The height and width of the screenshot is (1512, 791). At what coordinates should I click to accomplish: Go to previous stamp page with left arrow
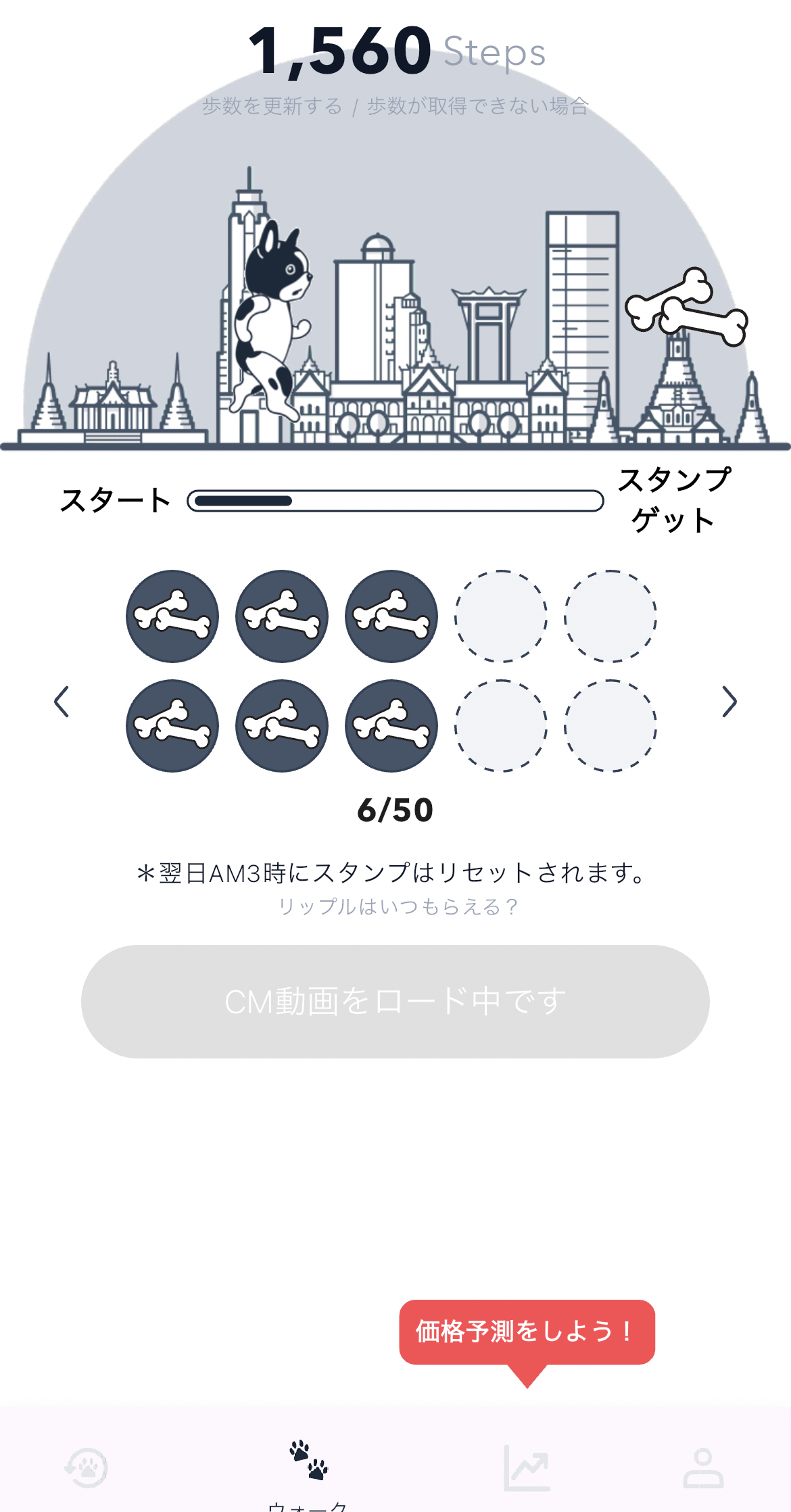point(62,702)
